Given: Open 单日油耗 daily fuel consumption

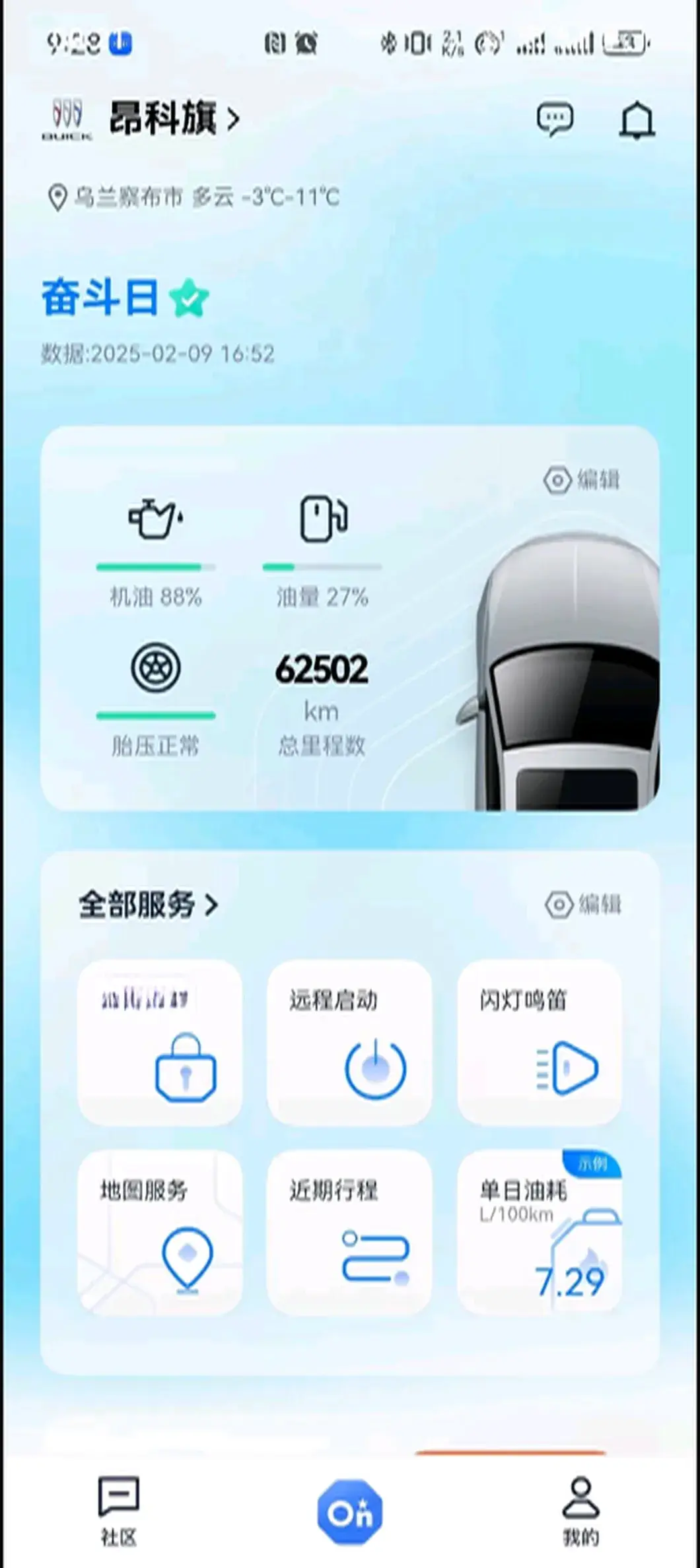Looking at the screenshot, I should [539, 1231].
